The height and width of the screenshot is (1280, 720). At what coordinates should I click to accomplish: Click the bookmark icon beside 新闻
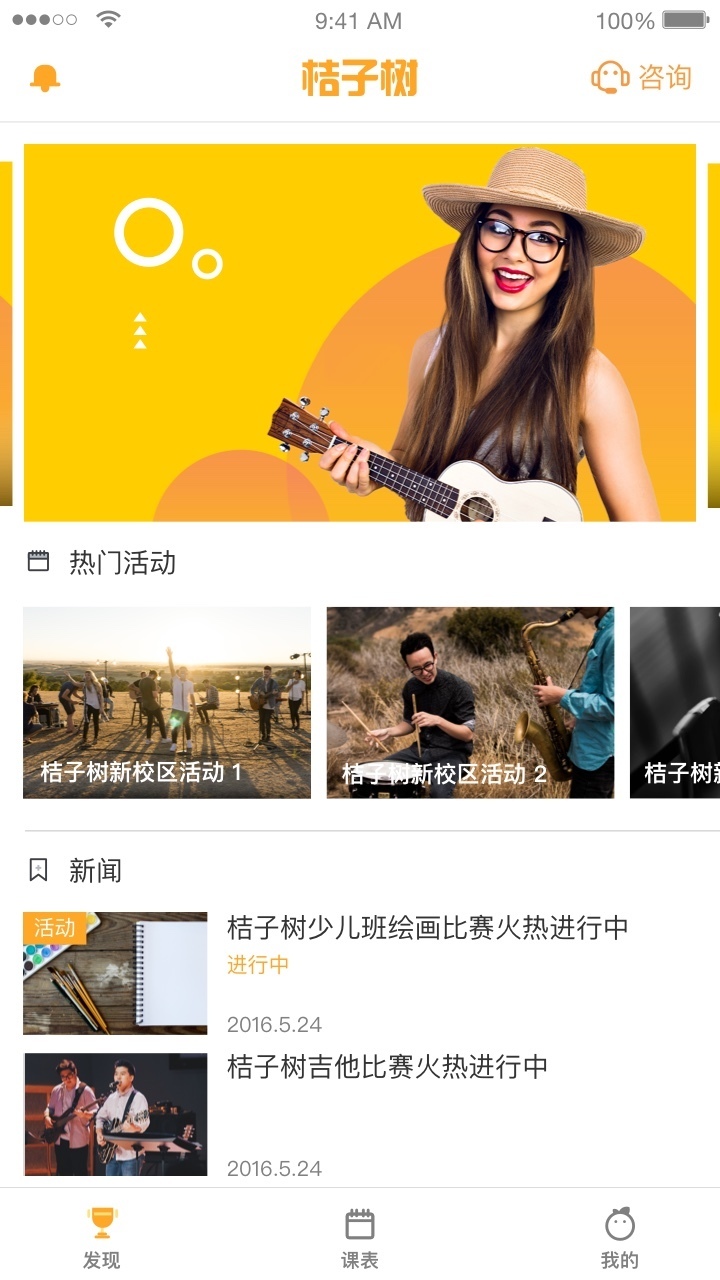pyautogui.click(x=38, y=870)
